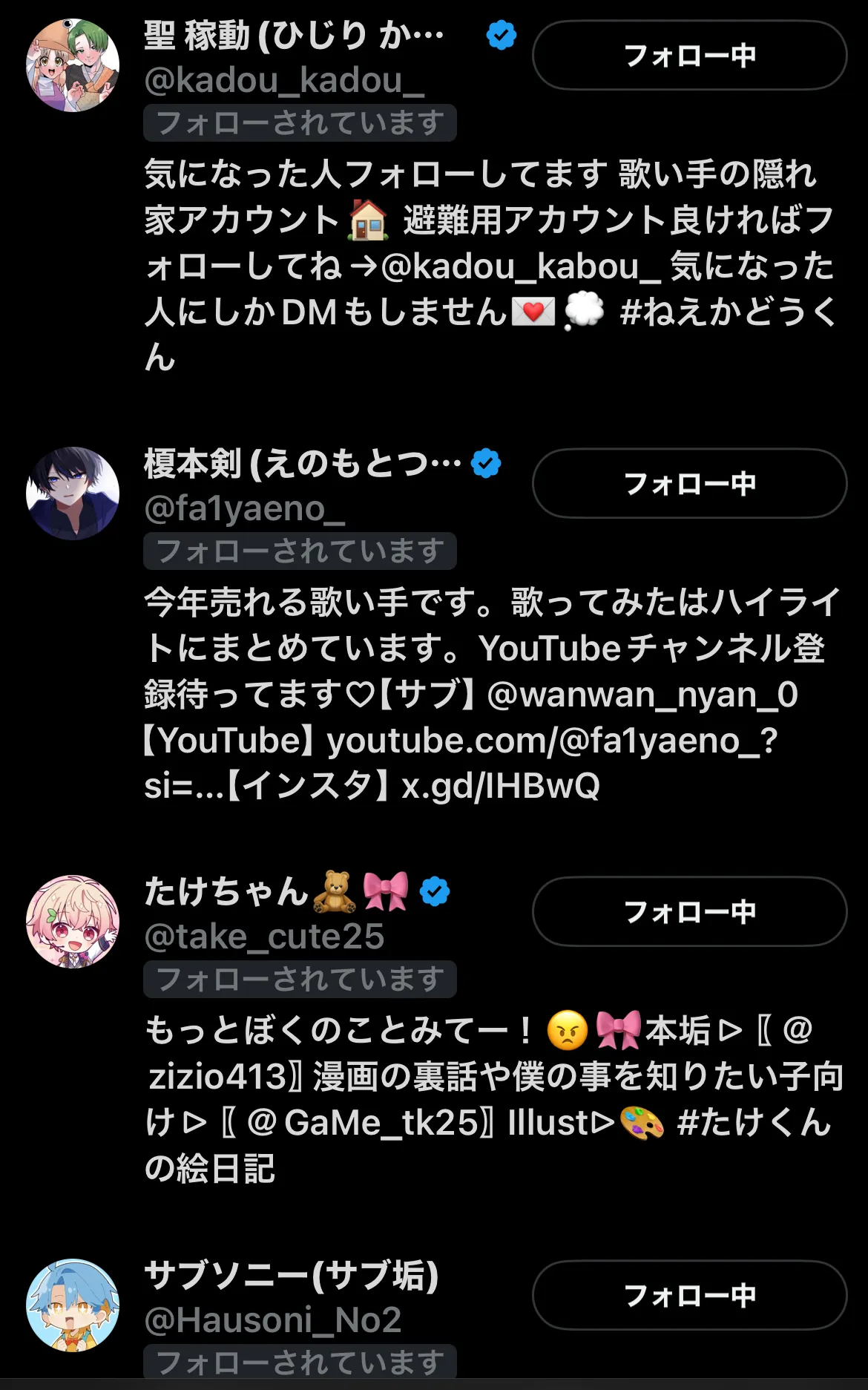Image resolution: width=868 pixels, height=1390 pixels.
Task: Open the @wanwan_nyan_0 sub account link
Action: [x=642, y=695]
